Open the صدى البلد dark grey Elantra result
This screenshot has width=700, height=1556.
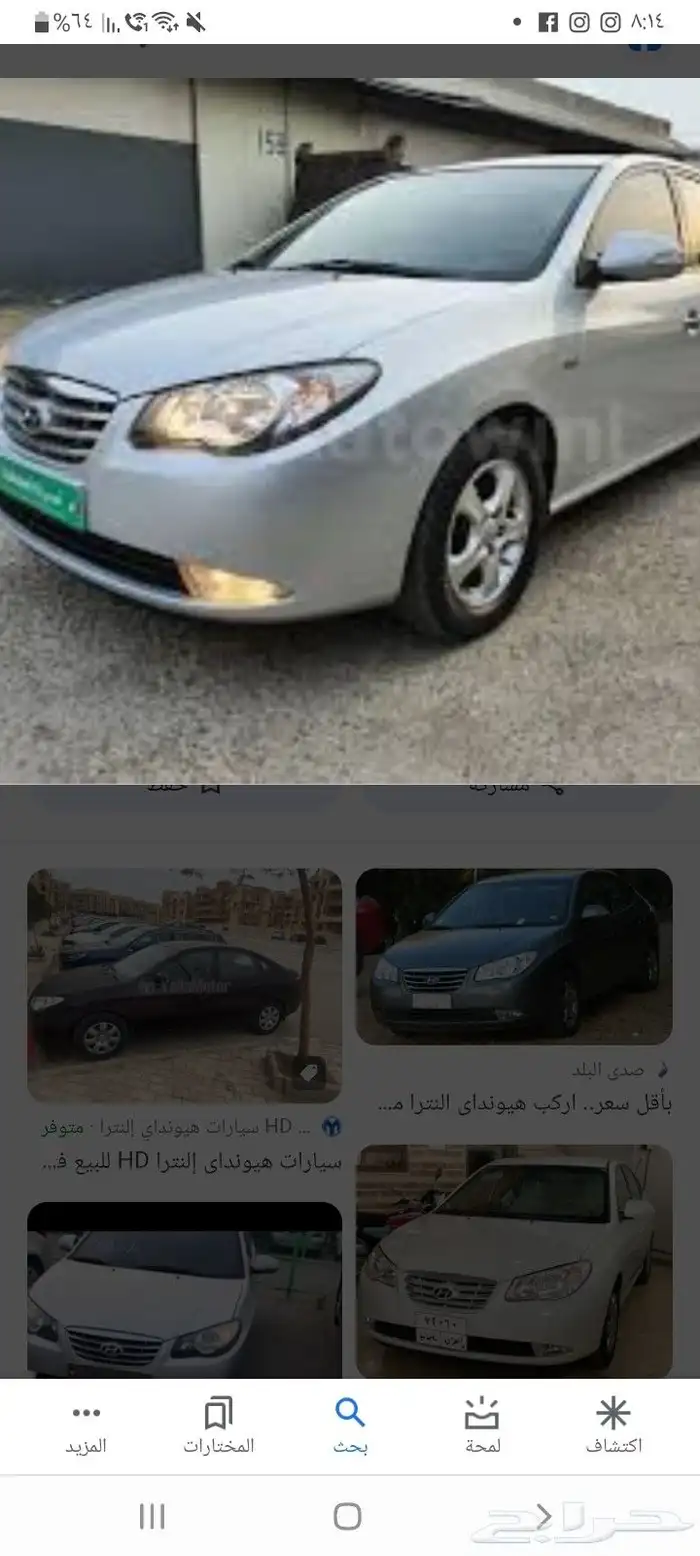514,957
